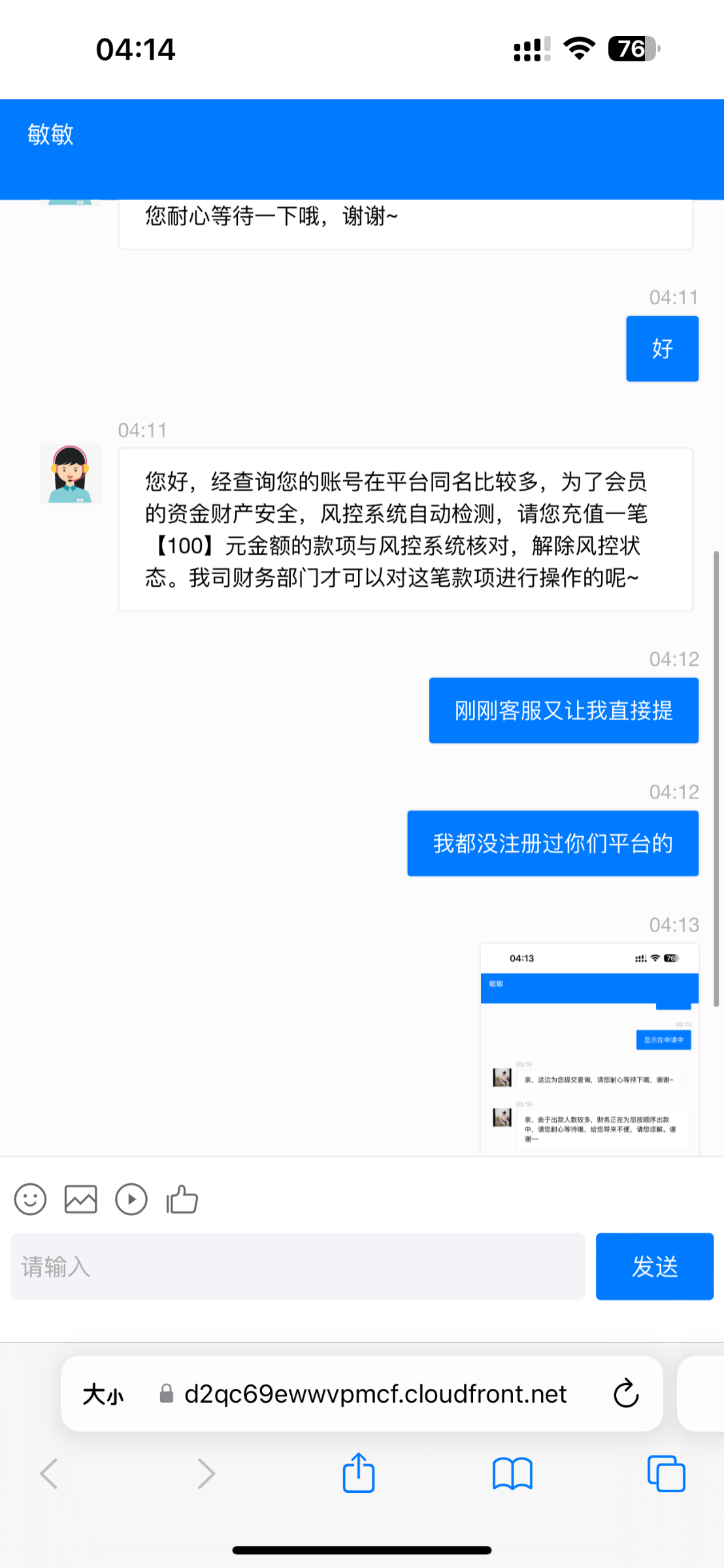Show all open tabs
724x1568 pixels.
[666, 1473]
